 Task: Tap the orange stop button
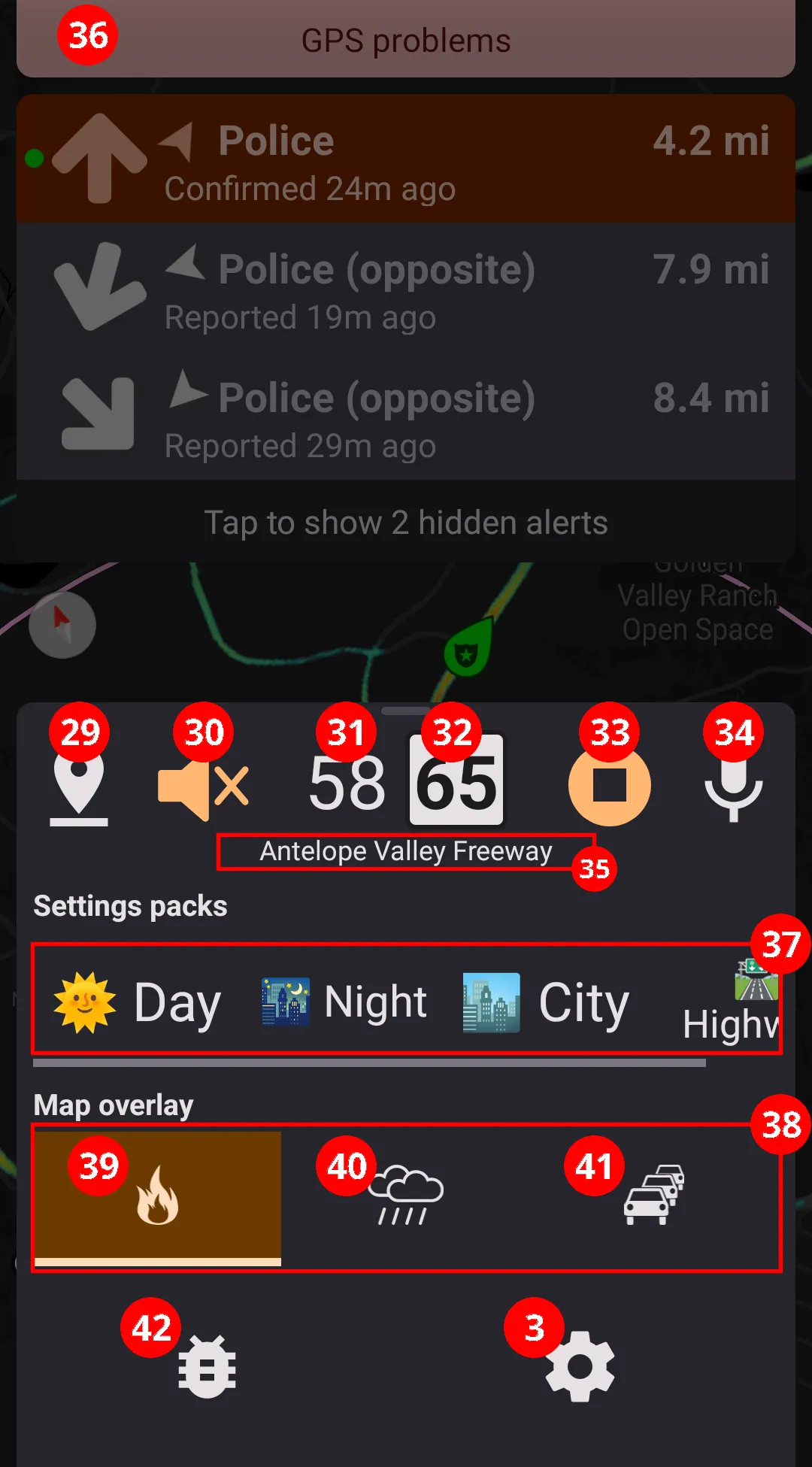[609, 787]
